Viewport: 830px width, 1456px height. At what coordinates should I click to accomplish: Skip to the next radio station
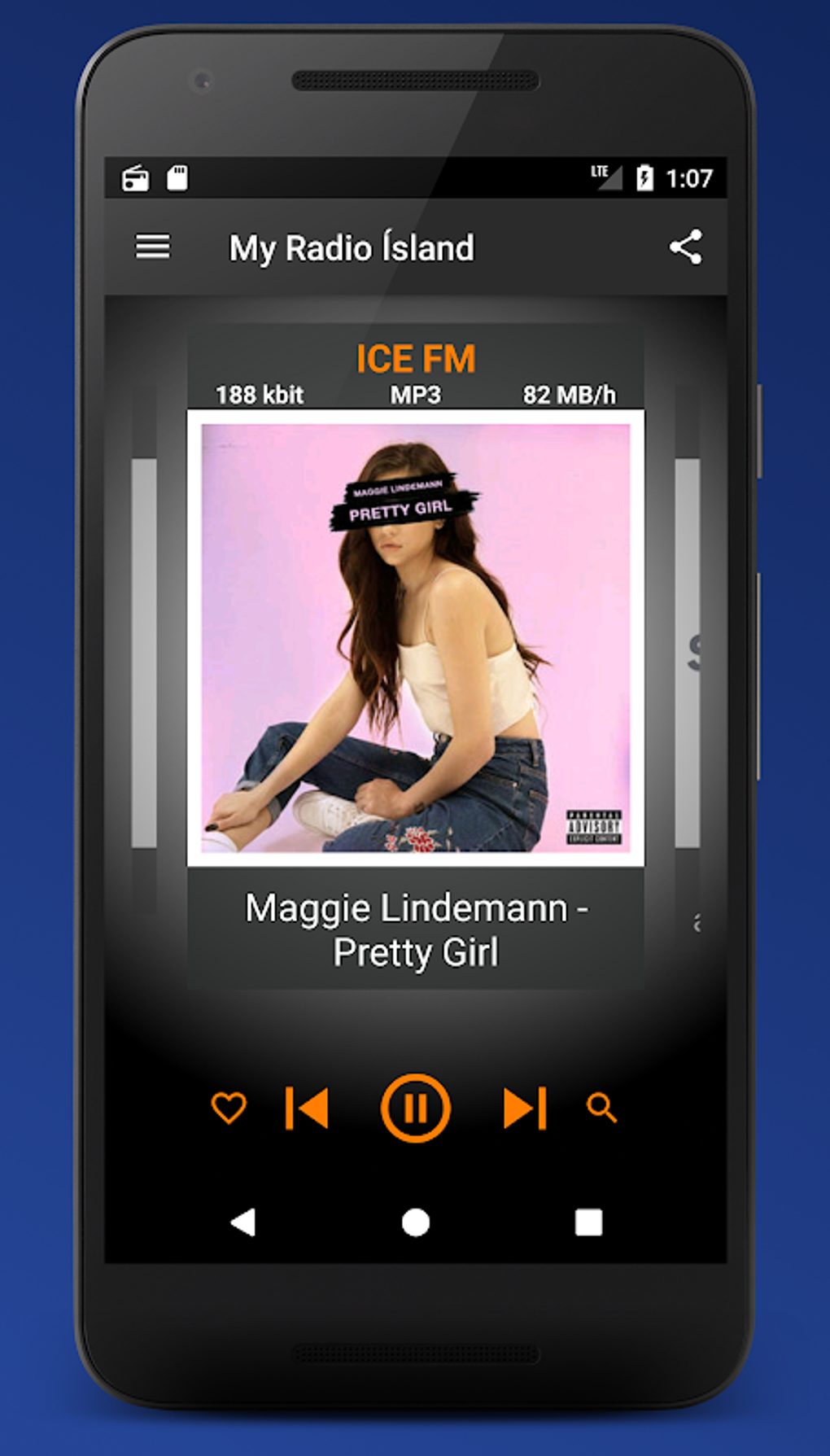(526, 1107)
